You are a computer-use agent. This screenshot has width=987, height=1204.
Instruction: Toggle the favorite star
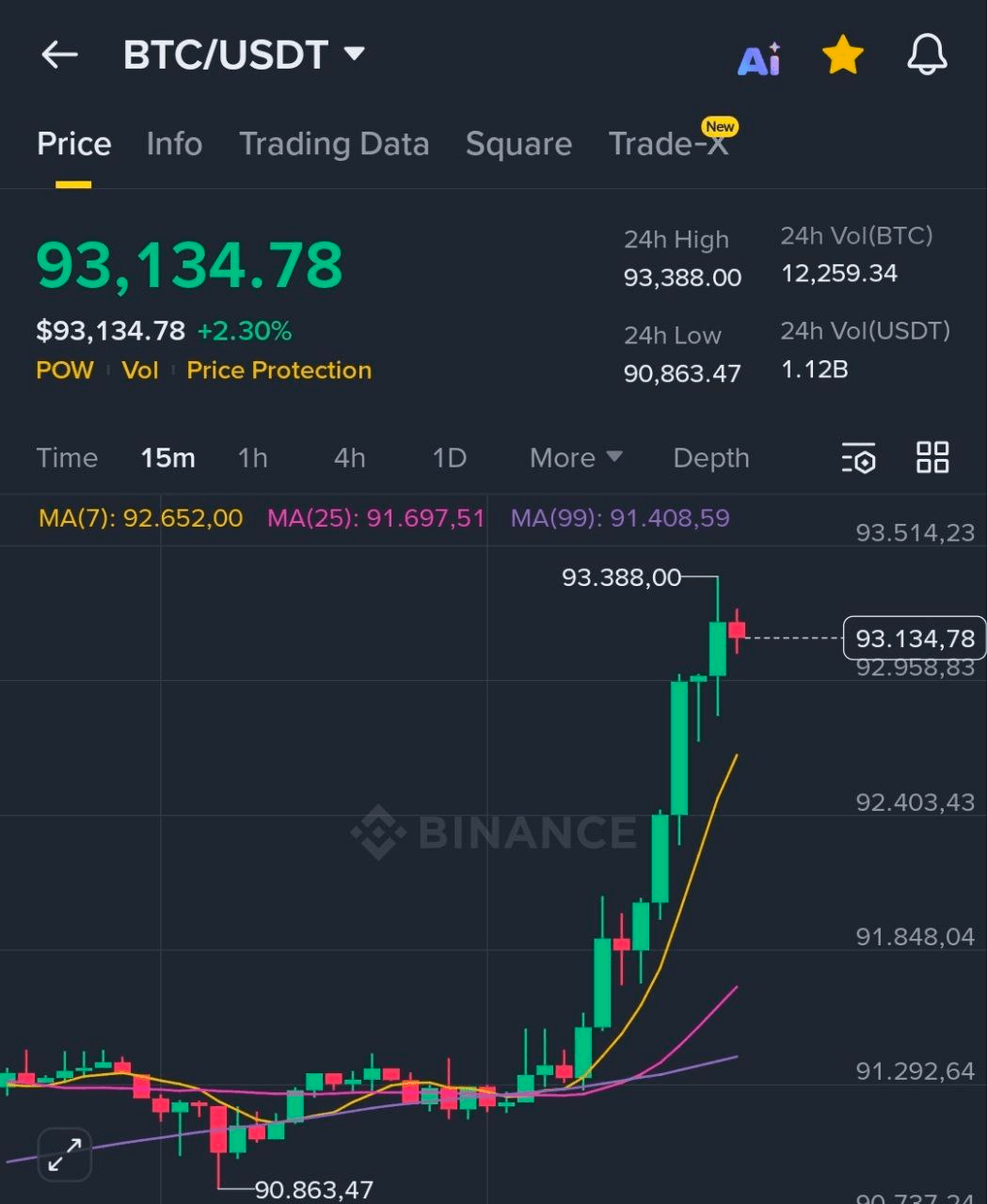click(x=842, y=55)
